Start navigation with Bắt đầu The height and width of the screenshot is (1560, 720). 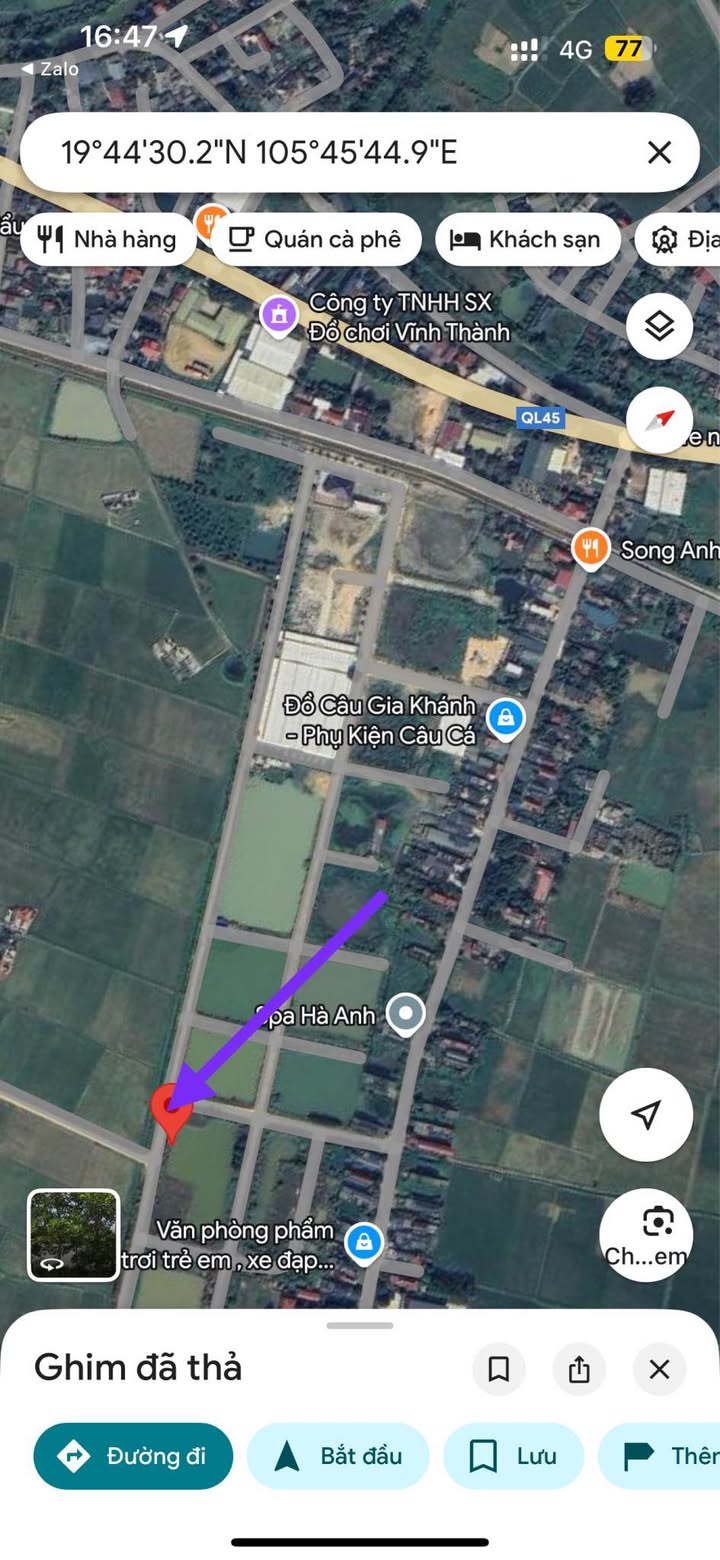338,1456
